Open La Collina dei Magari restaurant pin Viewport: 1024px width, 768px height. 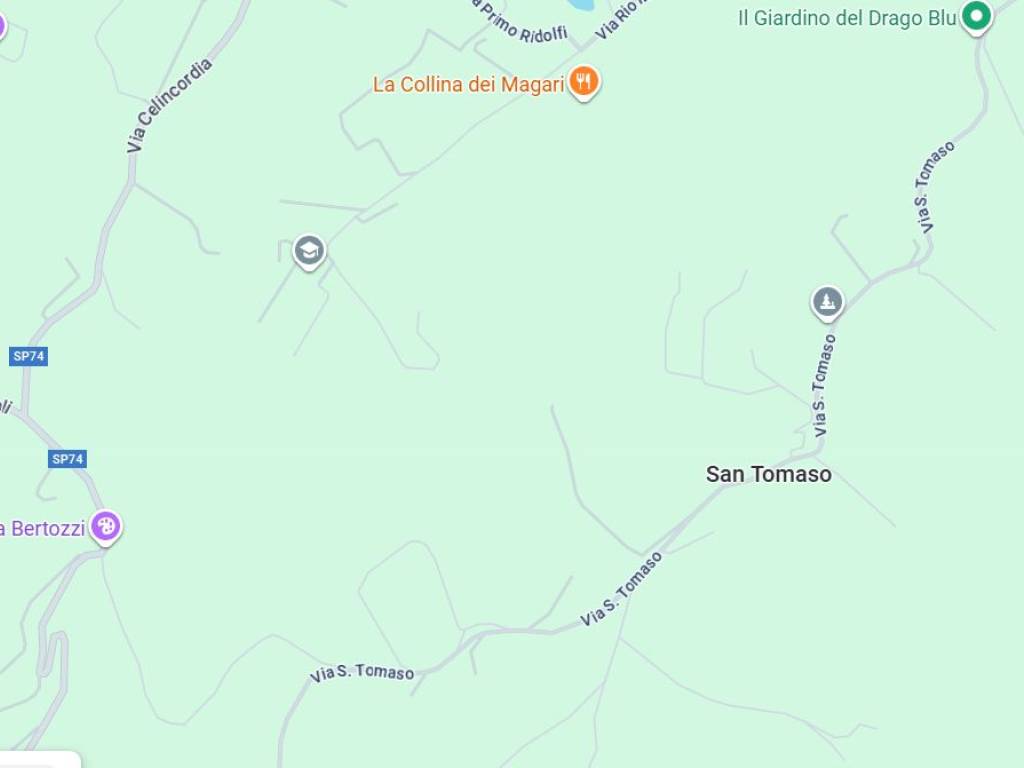(x=584, y=82)
